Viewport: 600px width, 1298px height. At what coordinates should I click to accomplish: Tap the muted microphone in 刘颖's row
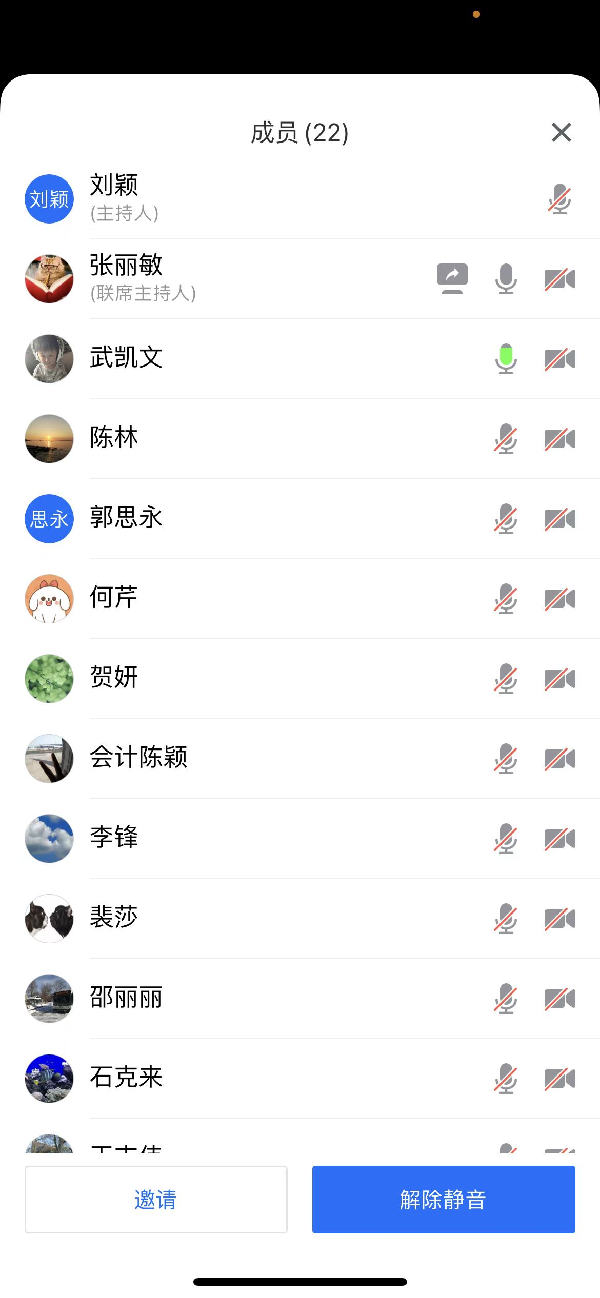click(560, 198)
